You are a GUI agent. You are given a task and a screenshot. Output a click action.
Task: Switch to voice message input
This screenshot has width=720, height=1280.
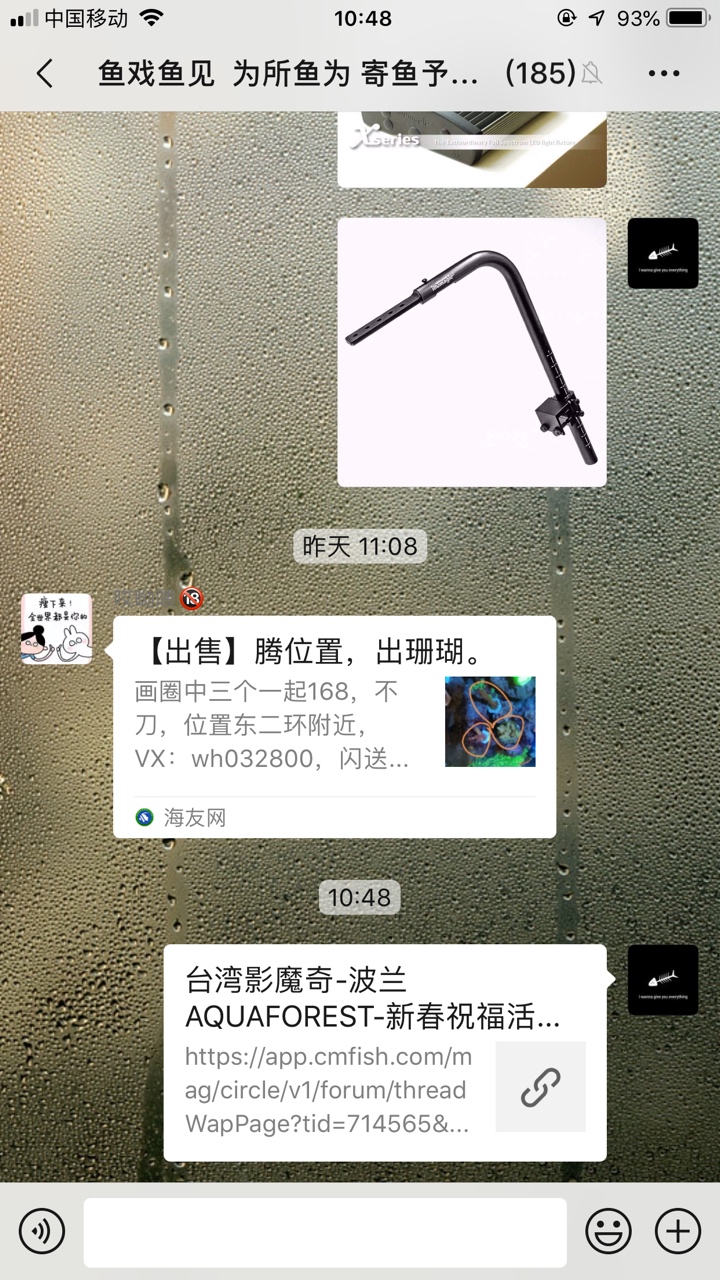pyautogui.click(x=42, y=1231)
